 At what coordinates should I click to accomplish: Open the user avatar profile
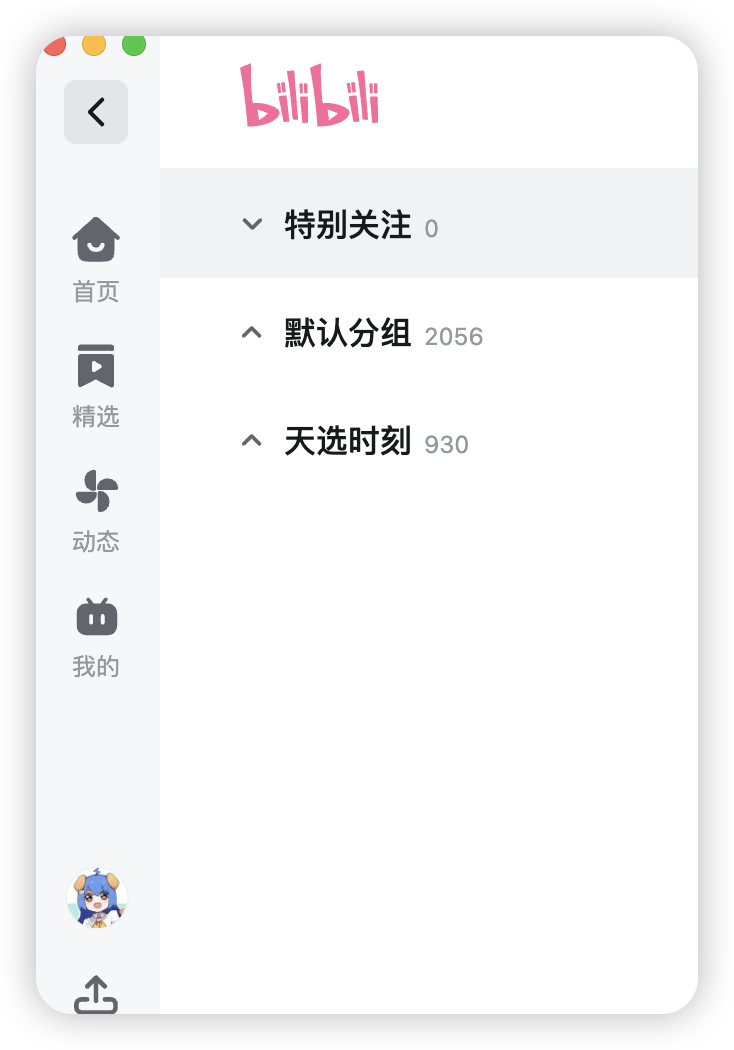tap(97, 898)
